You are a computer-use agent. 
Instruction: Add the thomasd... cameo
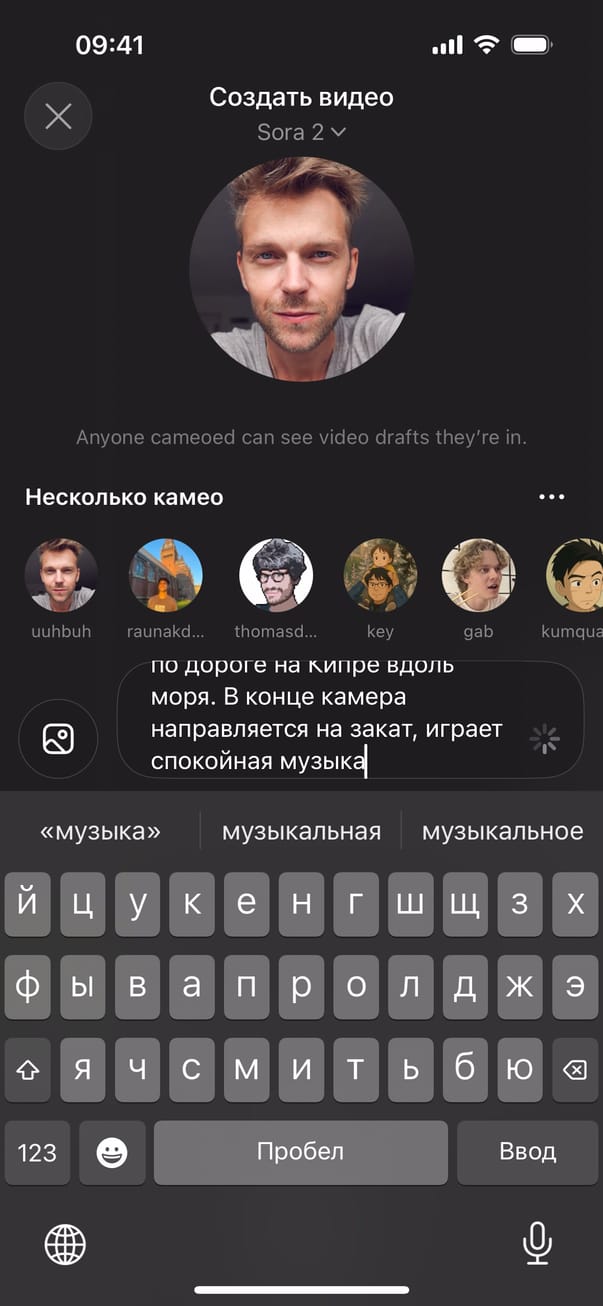click(x=276, y=576)
